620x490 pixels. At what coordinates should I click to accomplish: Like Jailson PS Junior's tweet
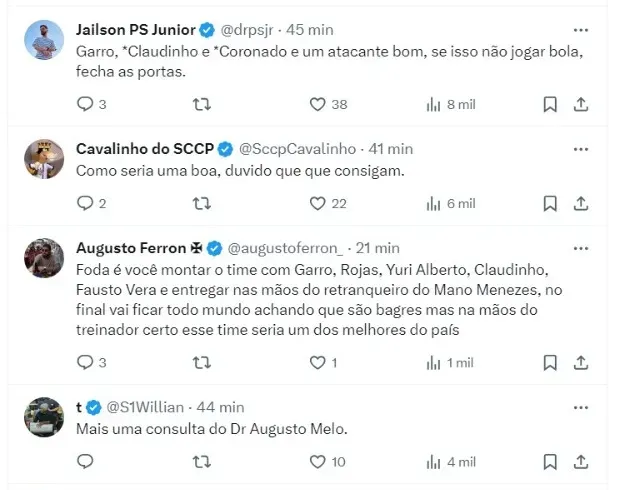318,104
